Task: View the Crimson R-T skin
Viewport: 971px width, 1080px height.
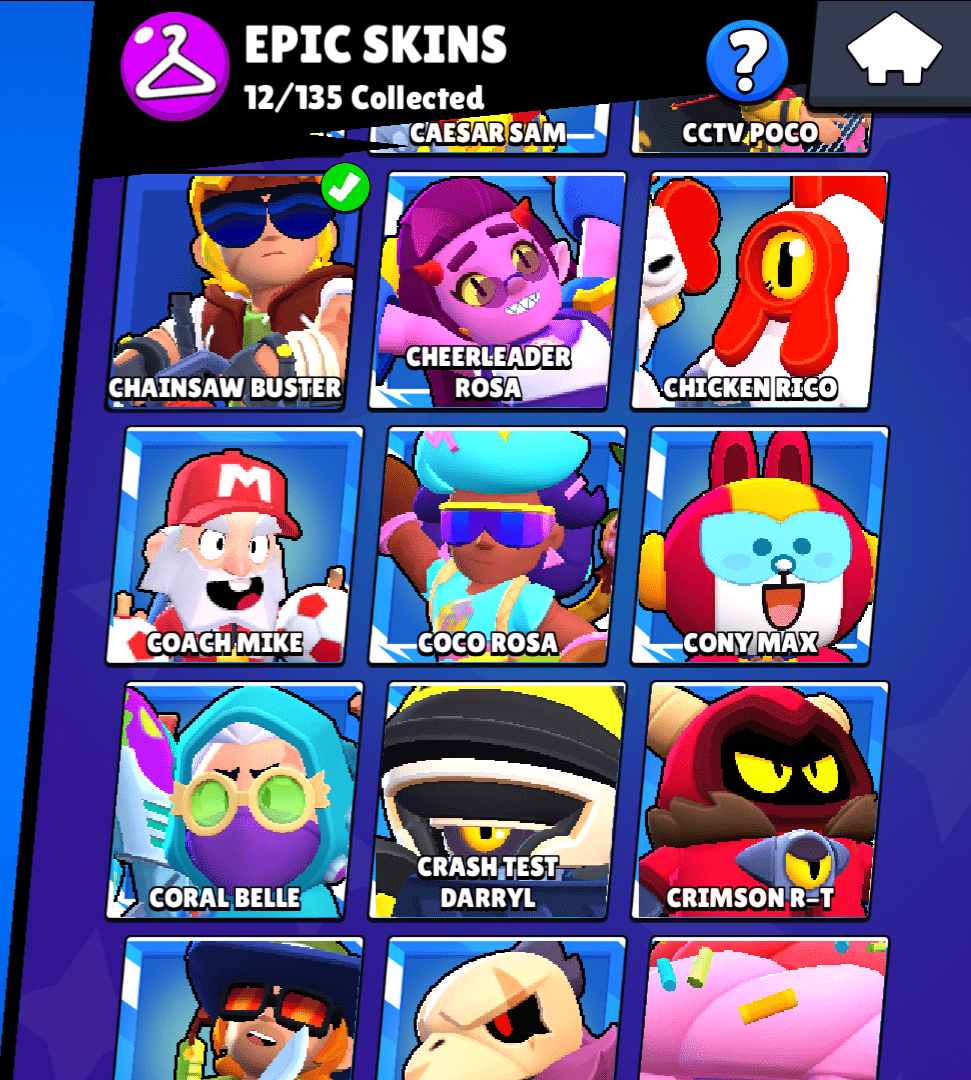Action: click(x=759, y=800)
